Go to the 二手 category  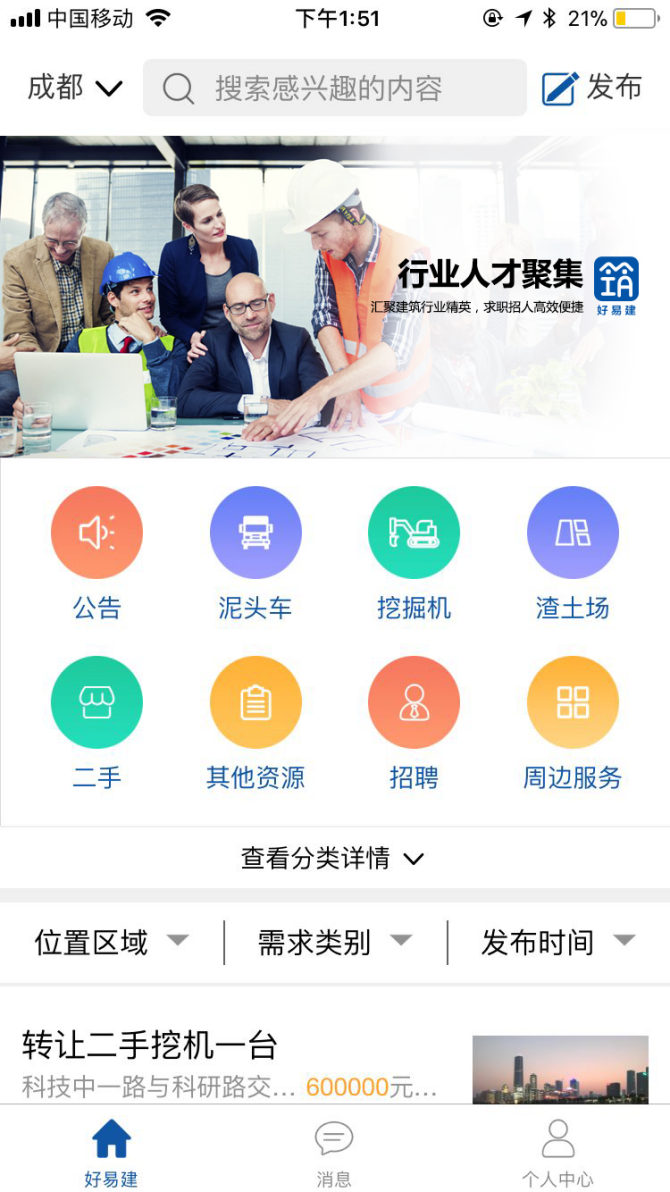[97, 722]
